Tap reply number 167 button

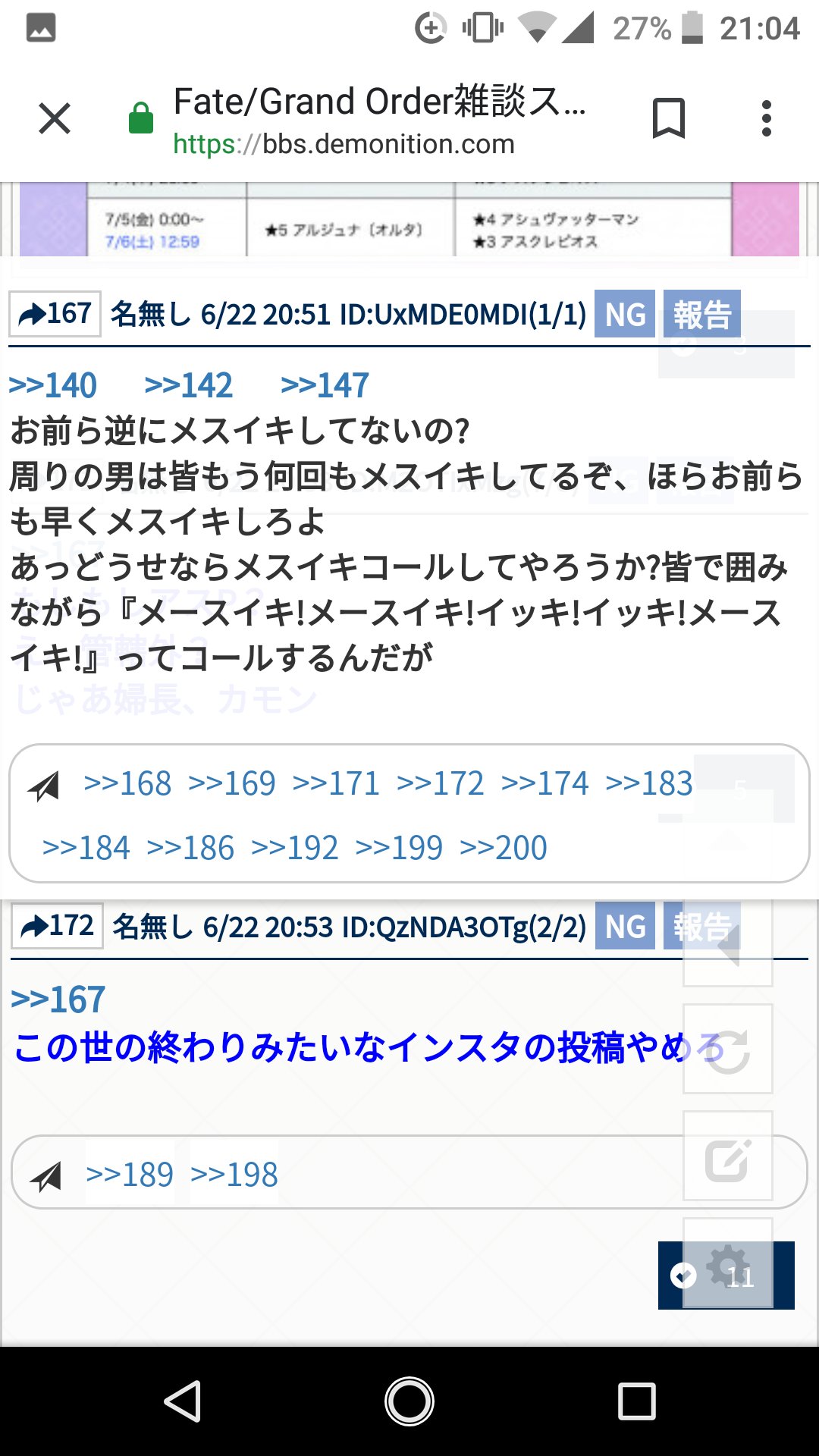click(55, 314)
